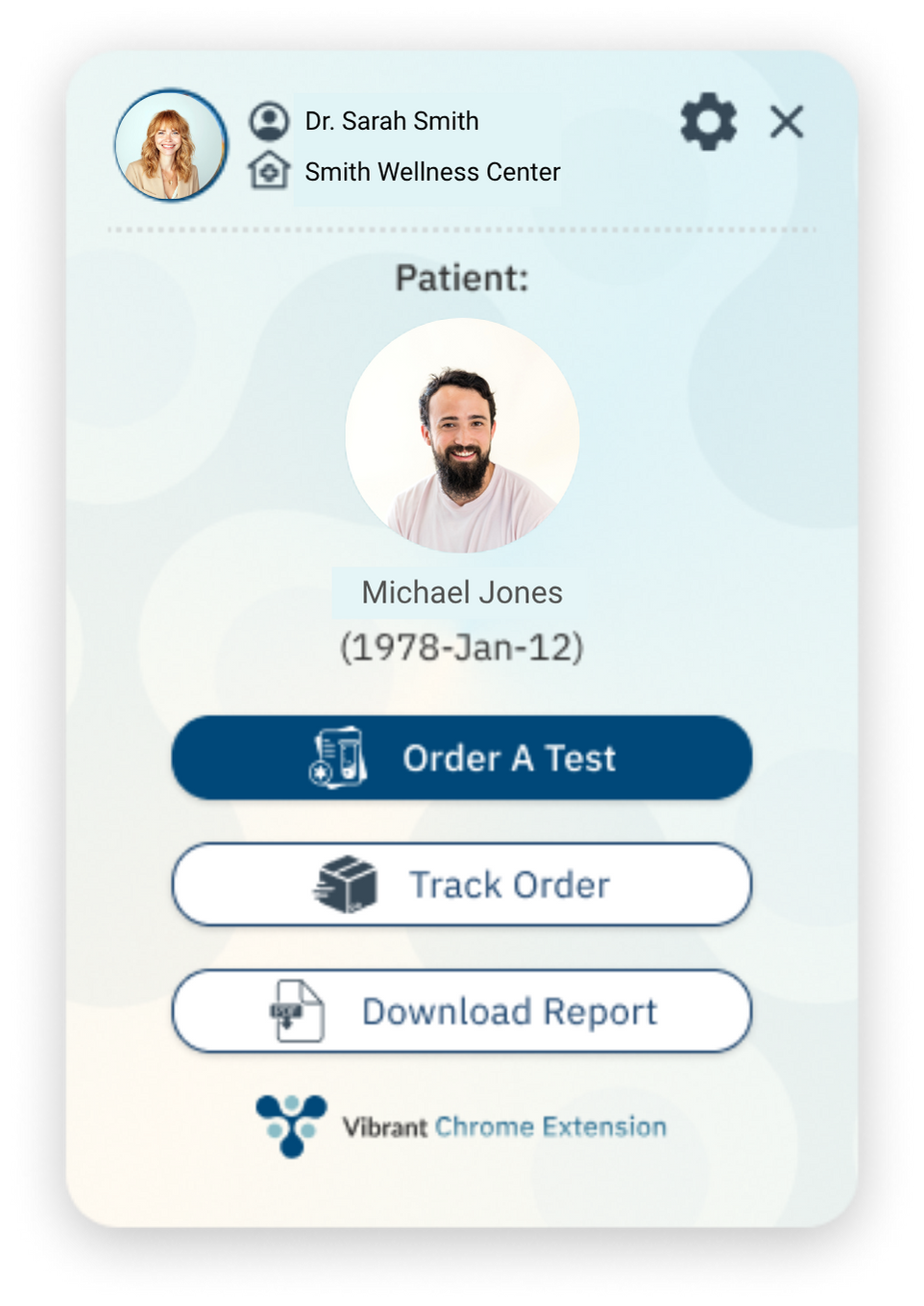Download the patient report
The height and width of the screenshot is (1306, 924).
pos(462,1012)
